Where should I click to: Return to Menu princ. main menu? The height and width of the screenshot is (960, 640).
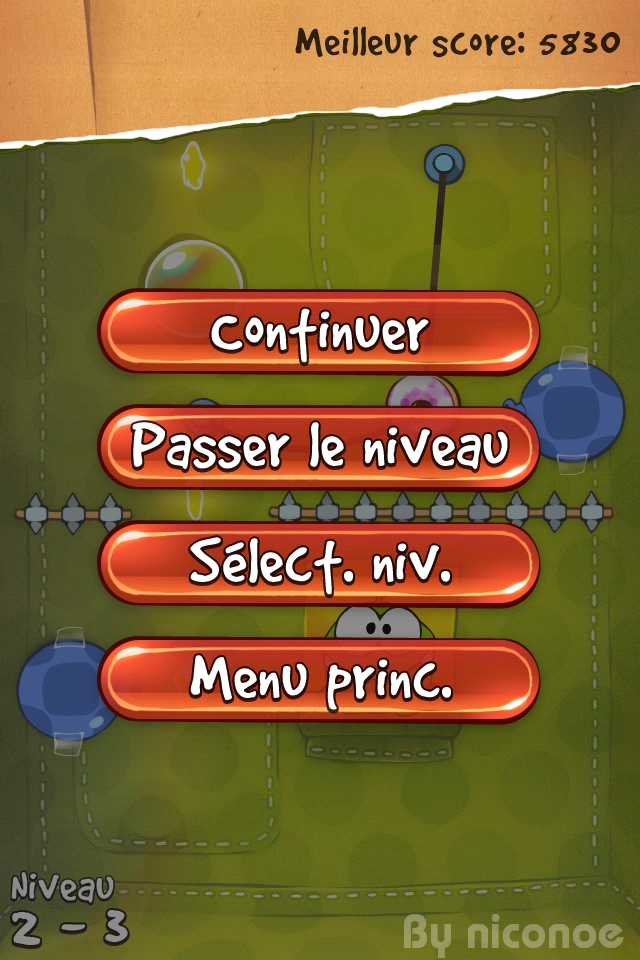click(319, 679)
